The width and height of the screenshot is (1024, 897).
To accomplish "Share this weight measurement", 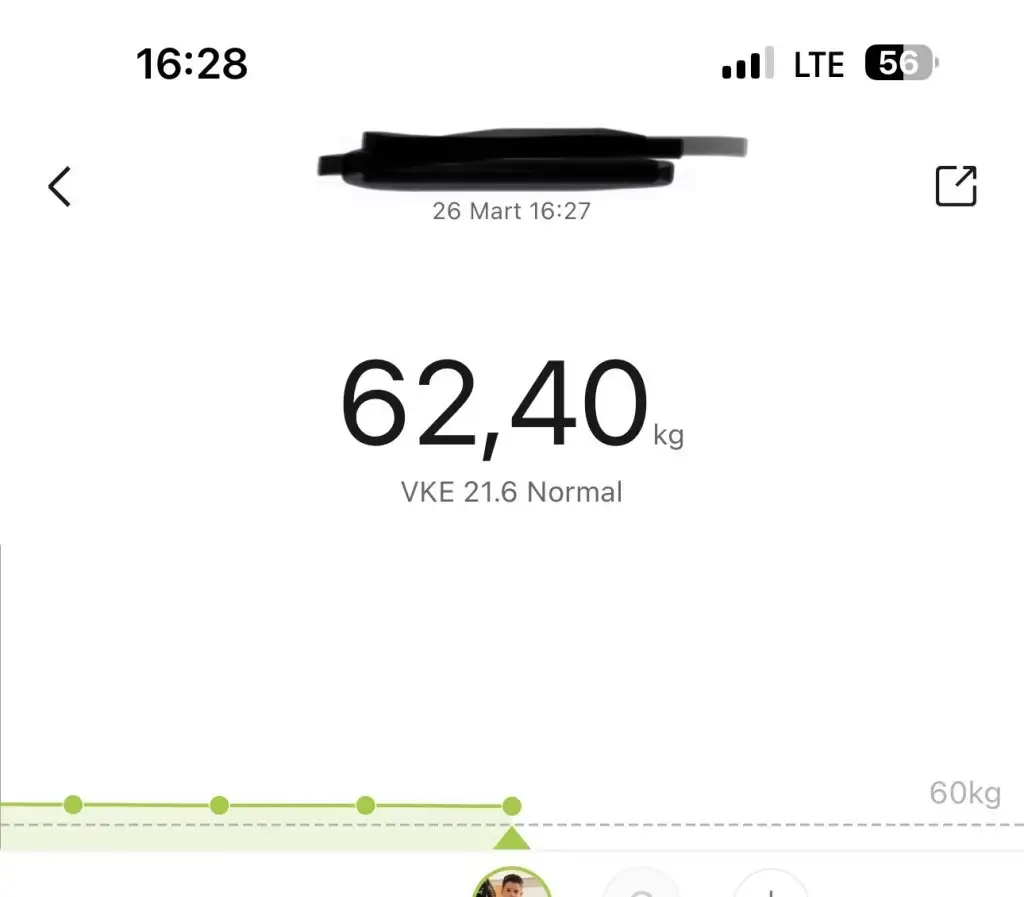I will pyautogui.click(x=955, y=186).
